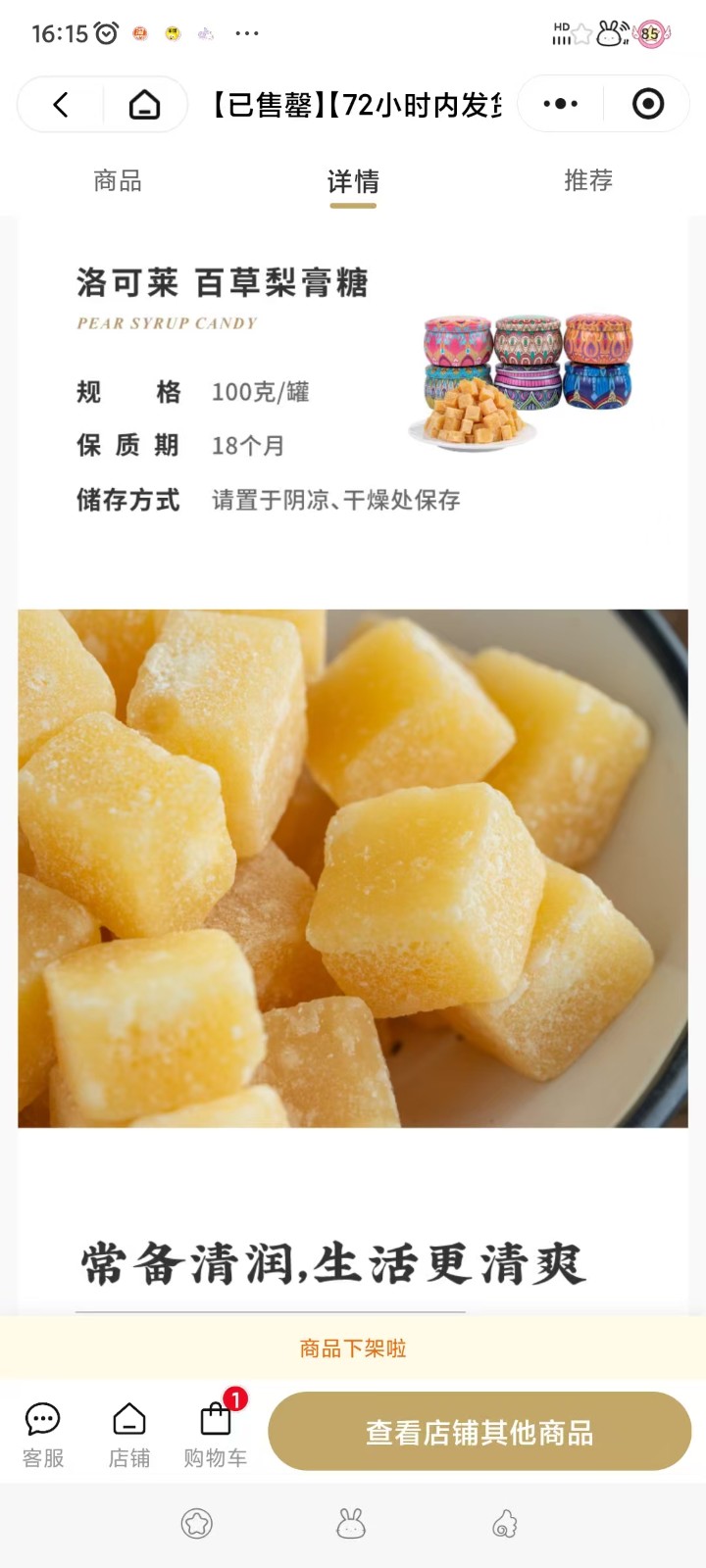Switch to the 推荐 tab
This screenshot has height=1568, width=706.
click(588, 181)
